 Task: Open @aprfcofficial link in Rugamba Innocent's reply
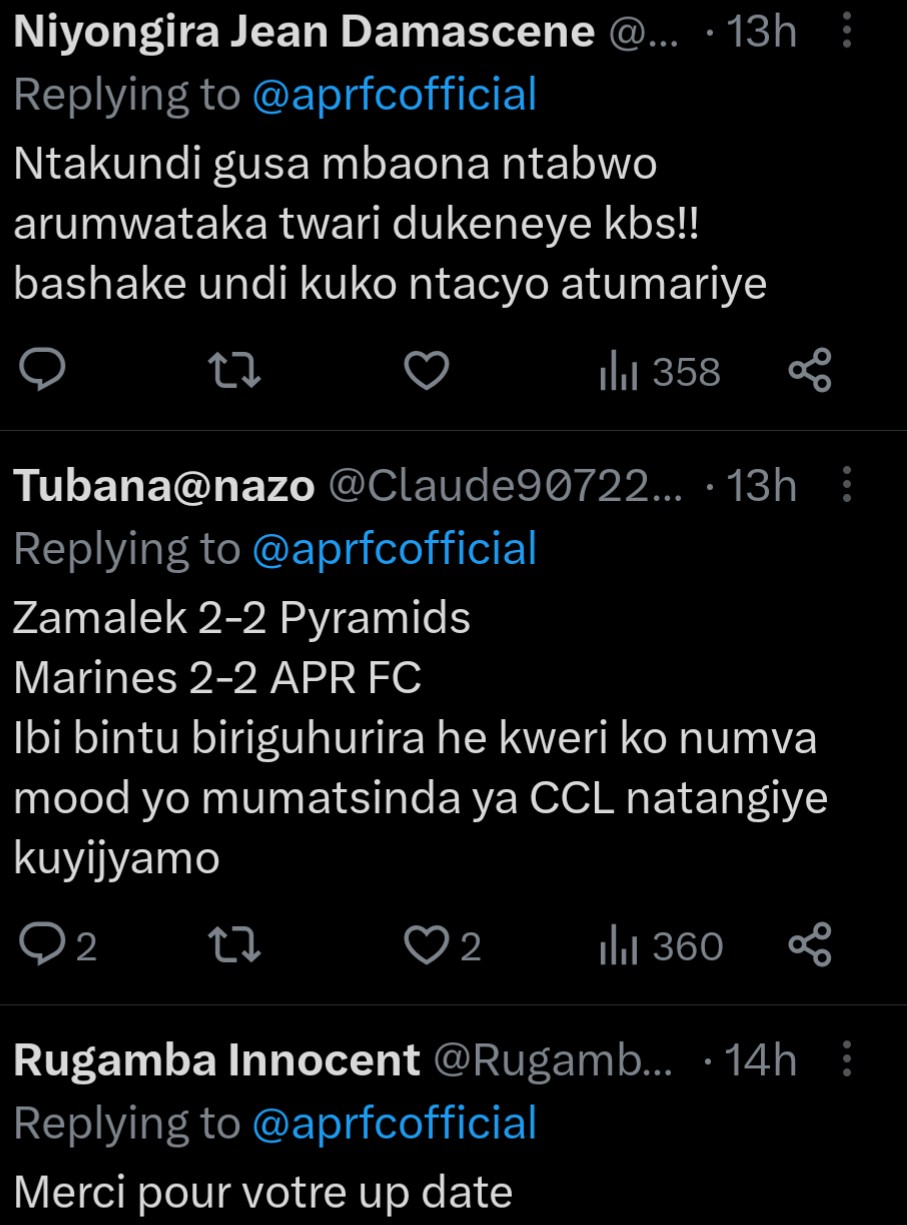394,1123
